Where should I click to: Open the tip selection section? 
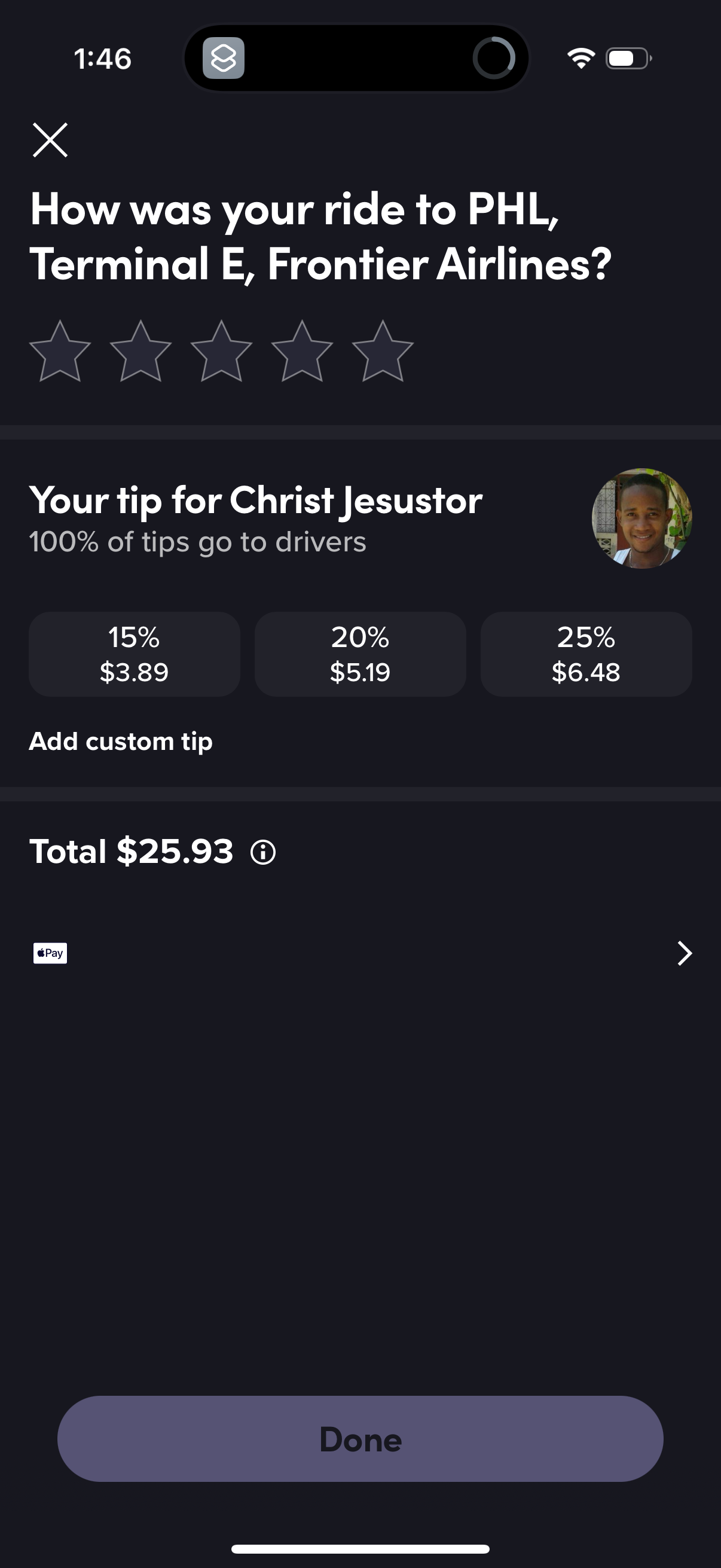click(x=256, y=501)
